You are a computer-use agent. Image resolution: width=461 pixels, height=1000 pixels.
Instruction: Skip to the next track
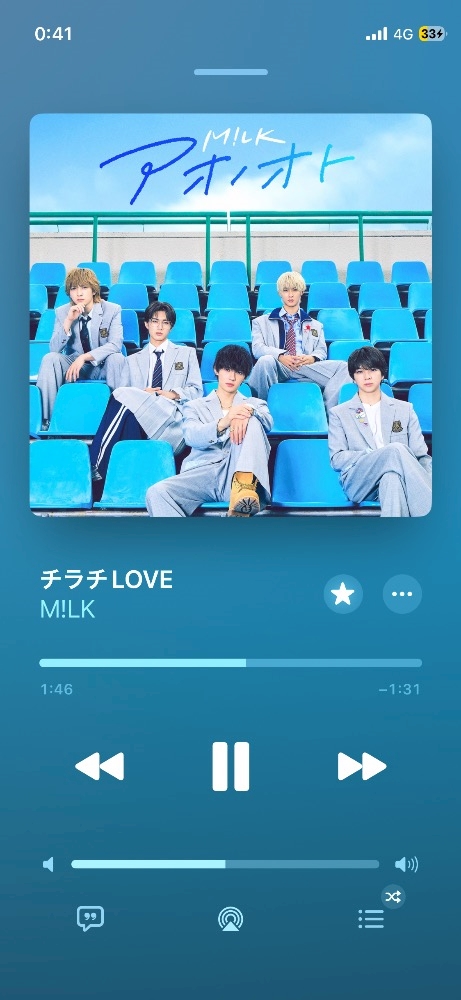(x=362, y=766)
